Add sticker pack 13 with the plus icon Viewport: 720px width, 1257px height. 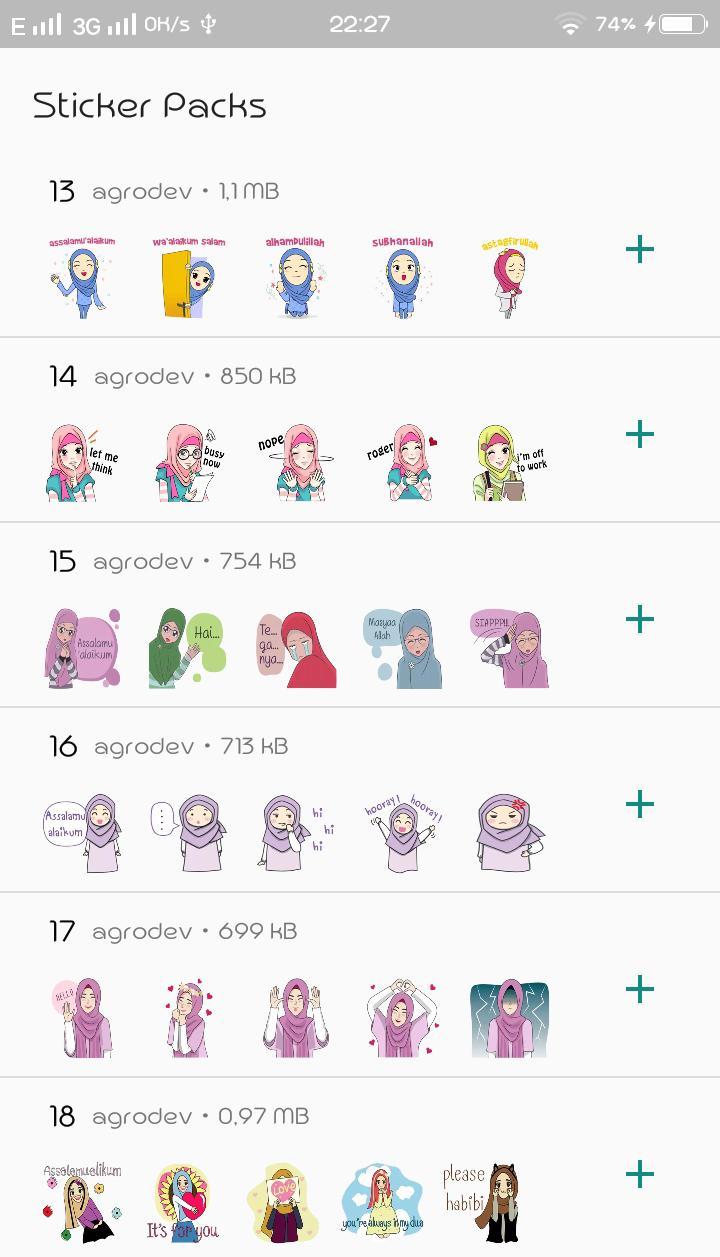[x=640, y=249]
